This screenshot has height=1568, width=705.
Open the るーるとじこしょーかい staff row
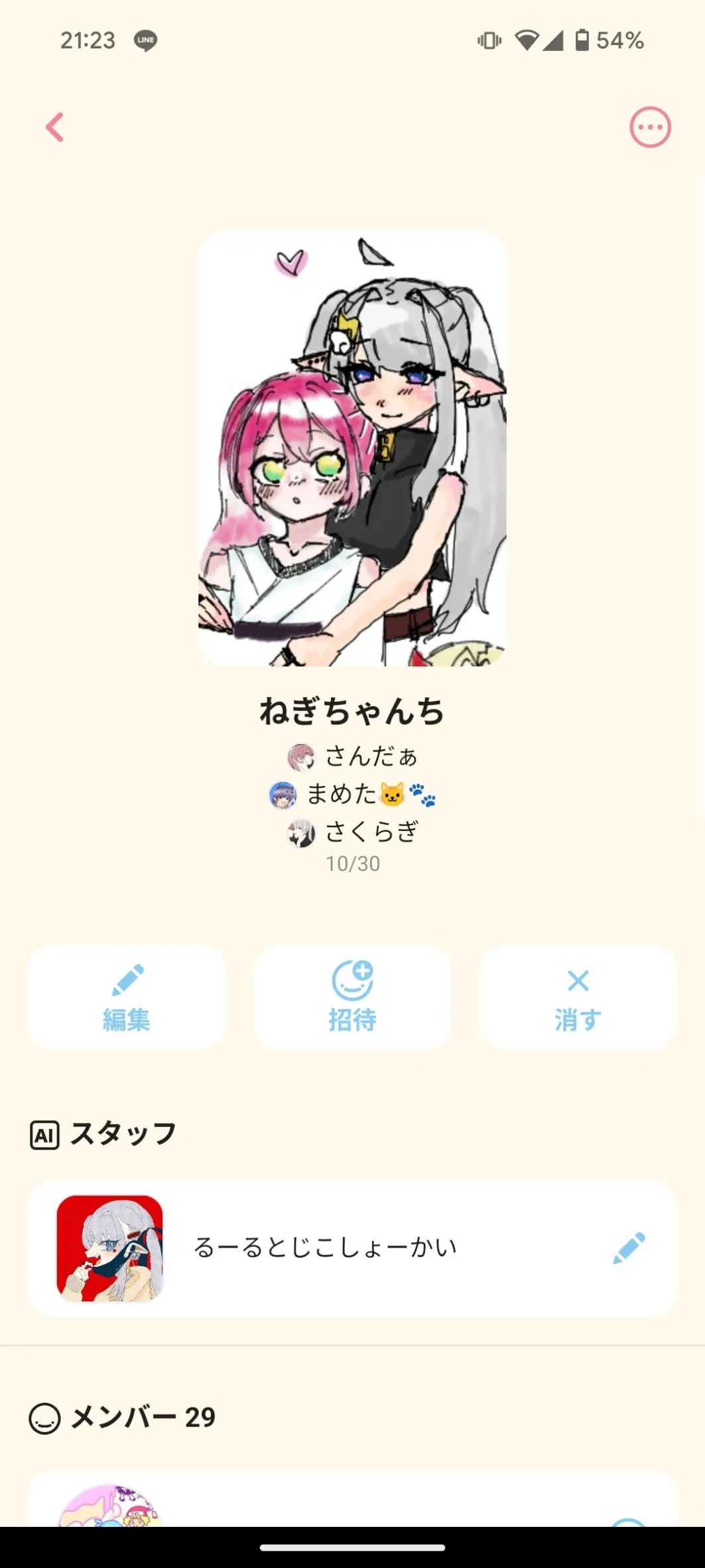tap(352, 1248)
